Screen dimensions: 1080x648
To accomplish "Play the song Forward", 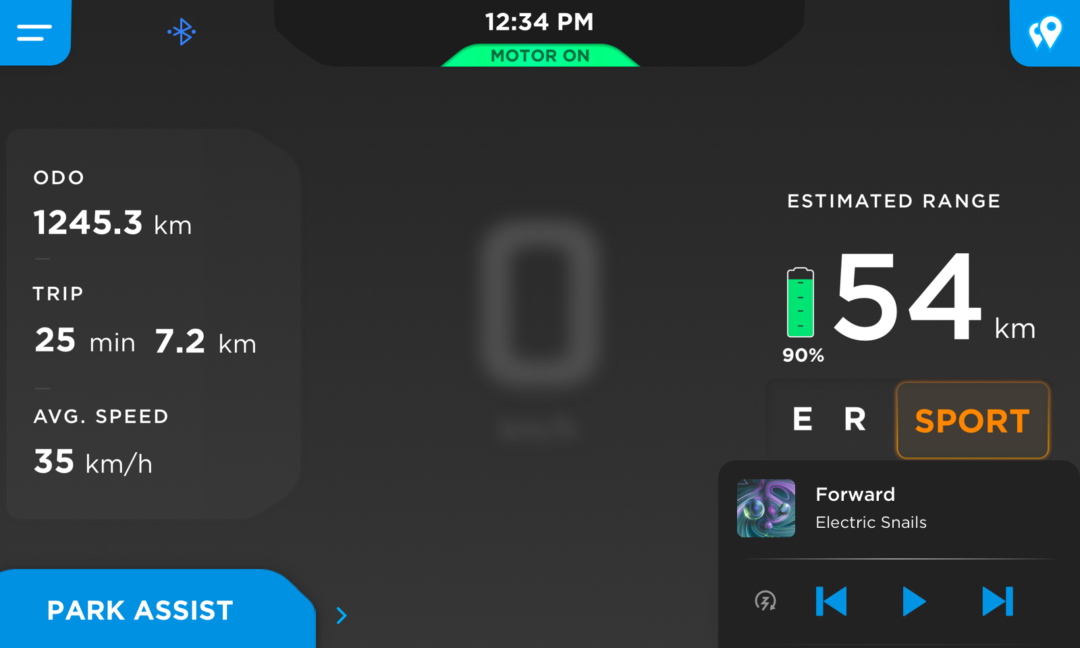I will pos(913,601).
